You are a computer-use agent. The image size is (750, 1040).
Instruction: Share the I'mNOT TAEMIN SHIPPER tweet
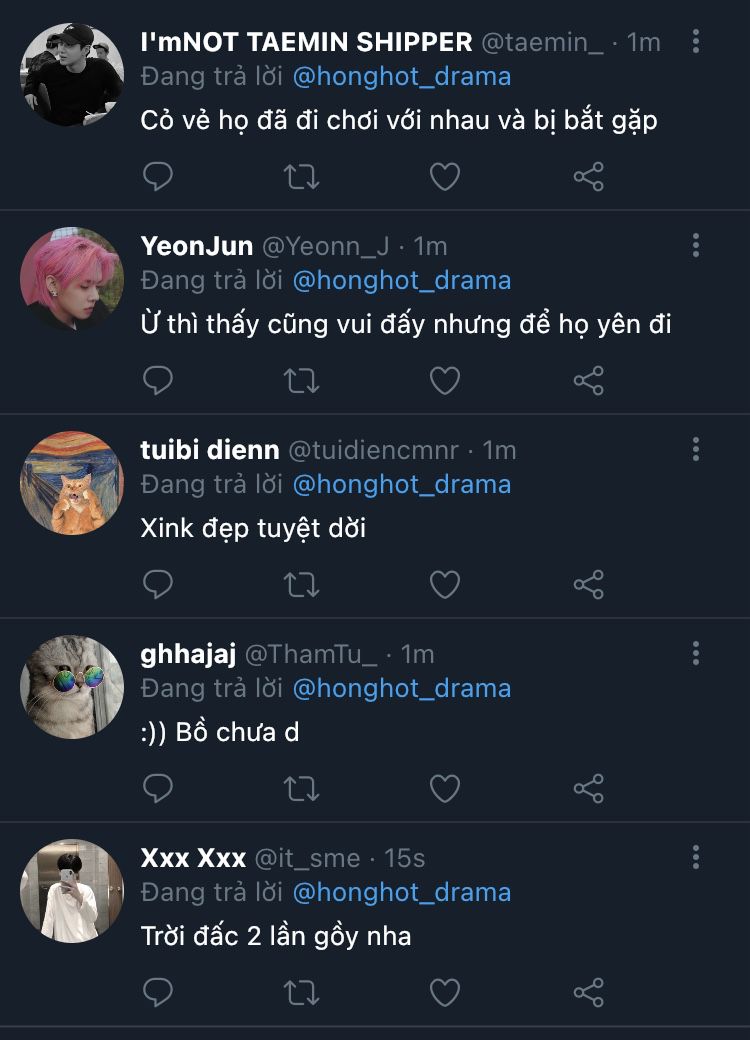[588, 177]
